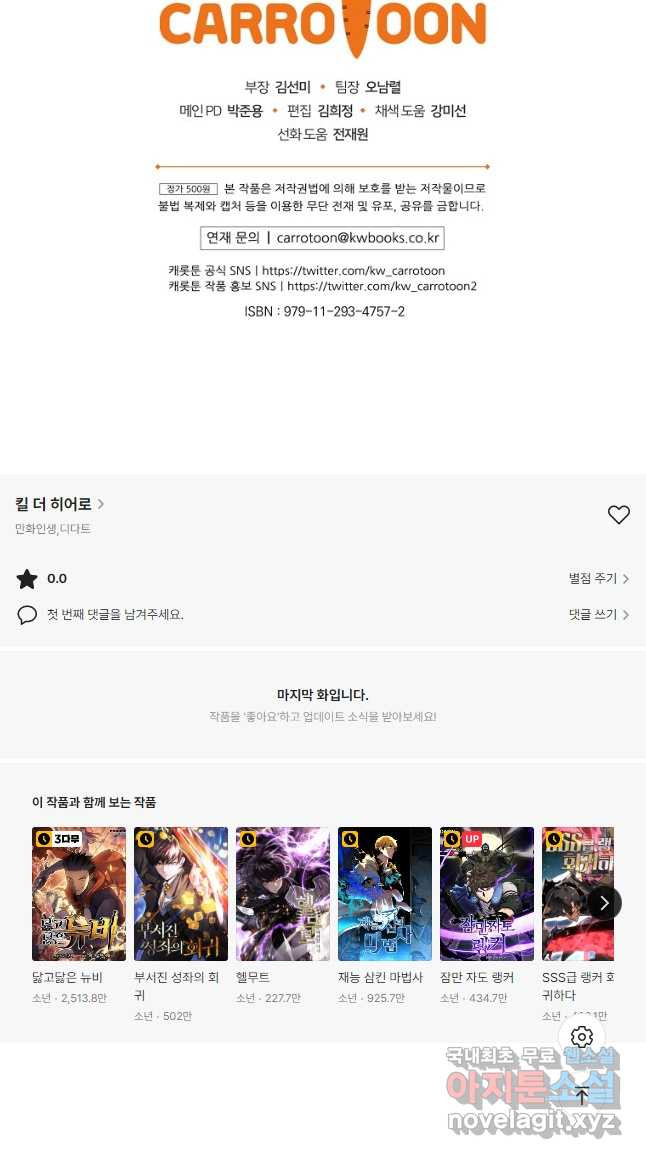This screenshot has width=646, height=1159.
Task: Open 별점 주기 to rate the episode
Action: click(598, 579)
